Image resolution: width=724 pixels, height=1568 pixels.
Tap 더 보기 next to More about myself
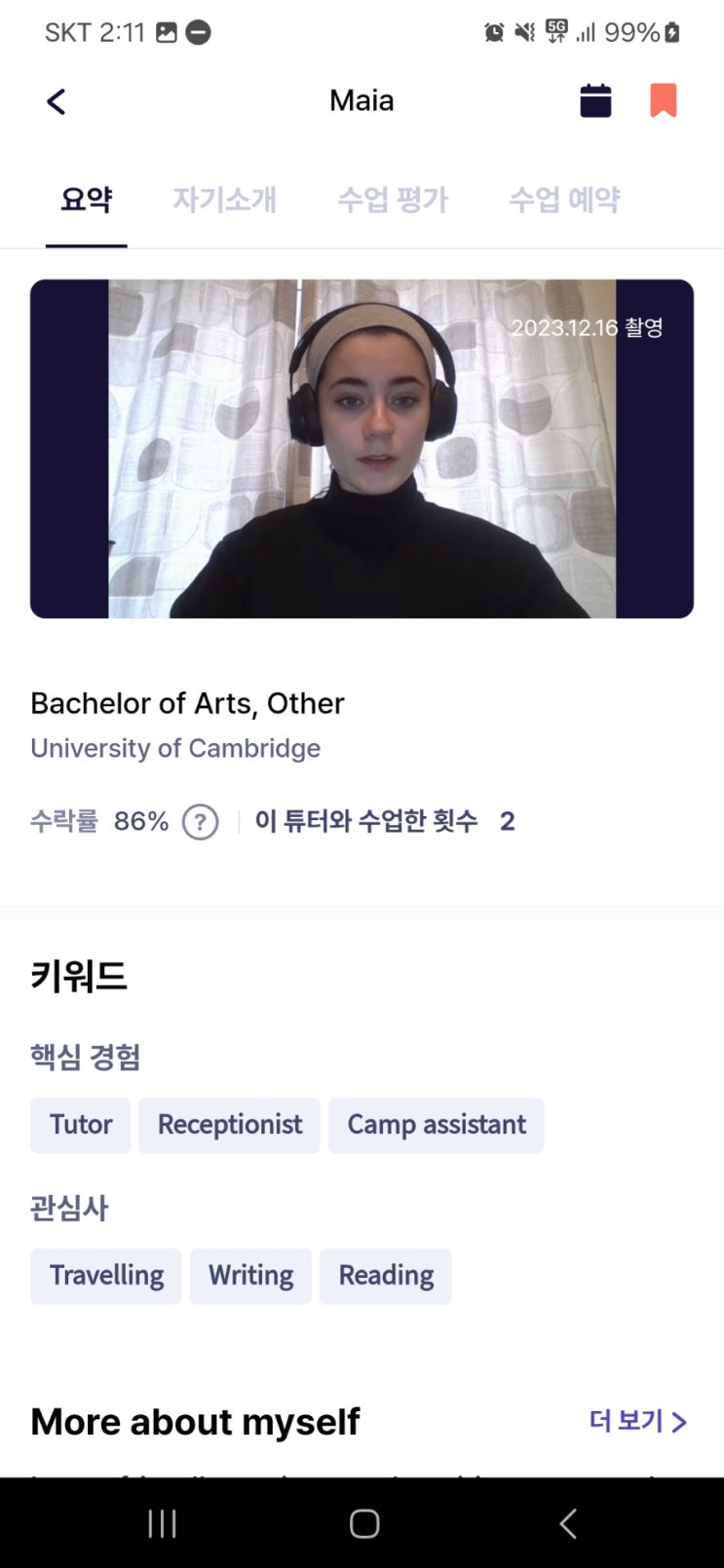click(638, 1421)
